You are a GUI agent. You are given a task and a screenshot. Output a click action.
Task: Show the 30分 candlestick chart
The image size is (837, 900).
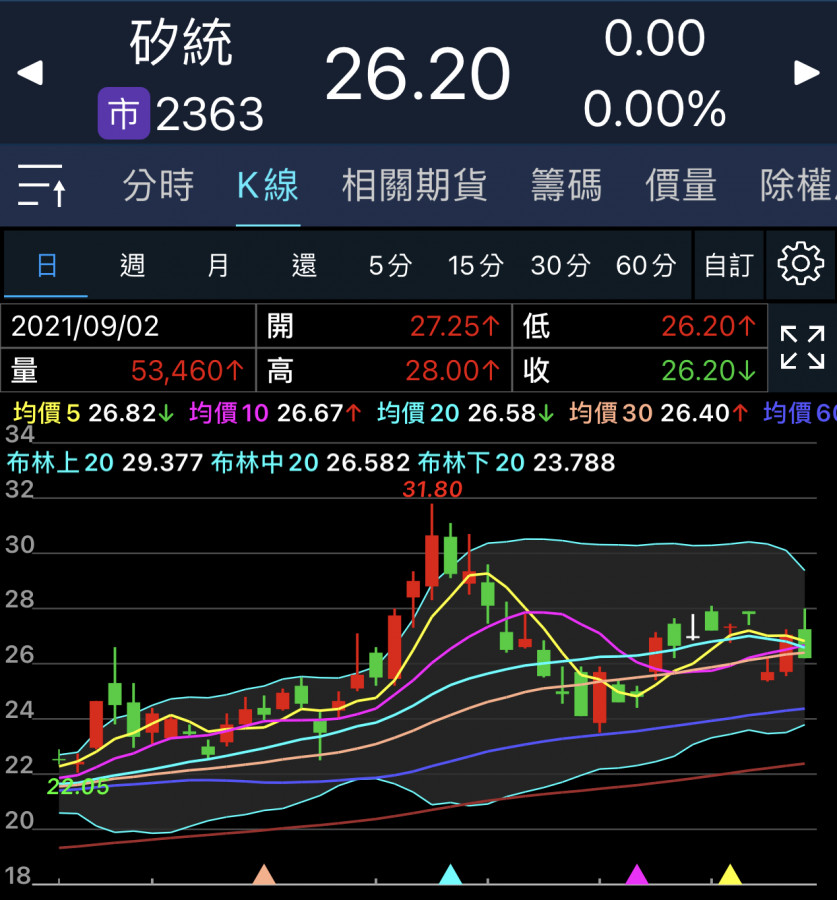coord(560,265)
